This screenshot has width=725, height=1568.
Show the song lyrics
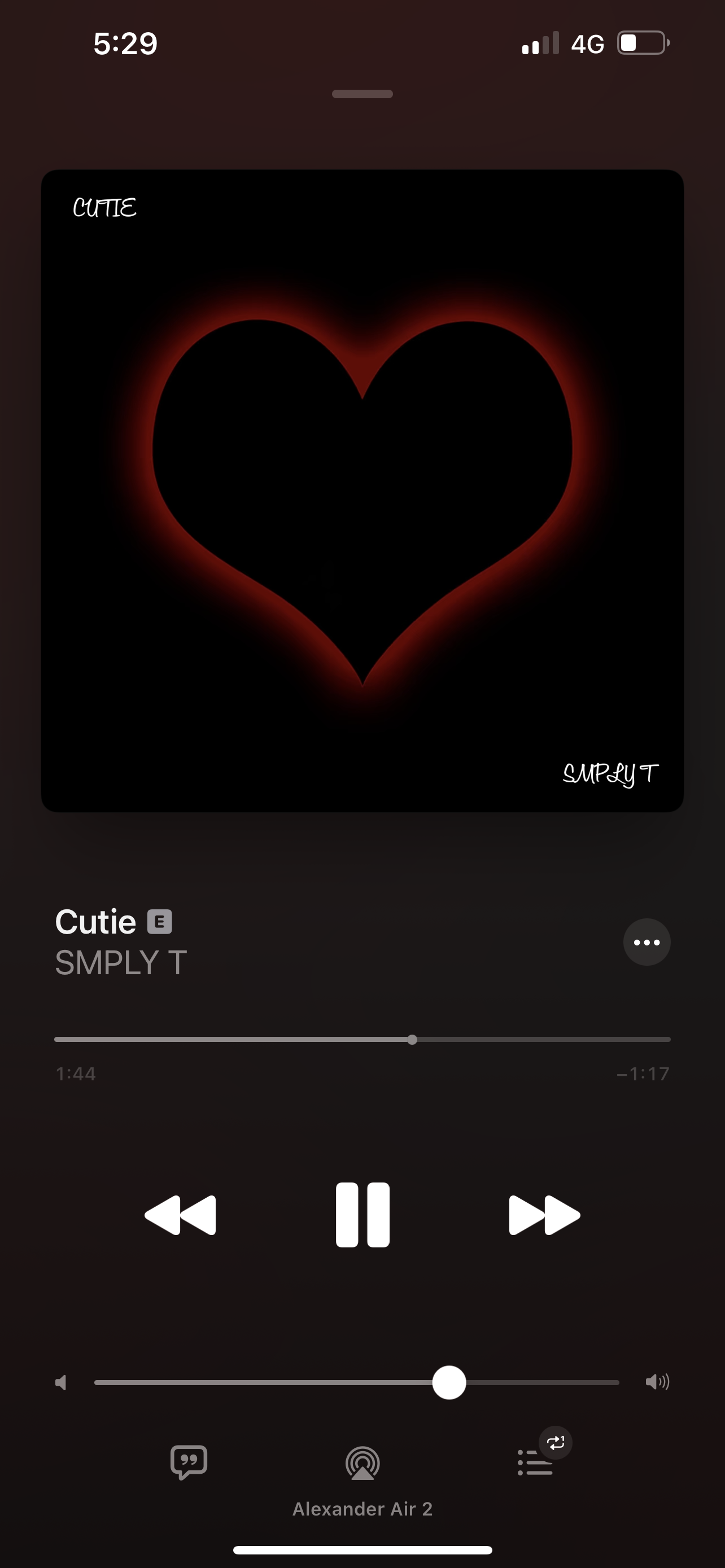[x=189, y=1462]
